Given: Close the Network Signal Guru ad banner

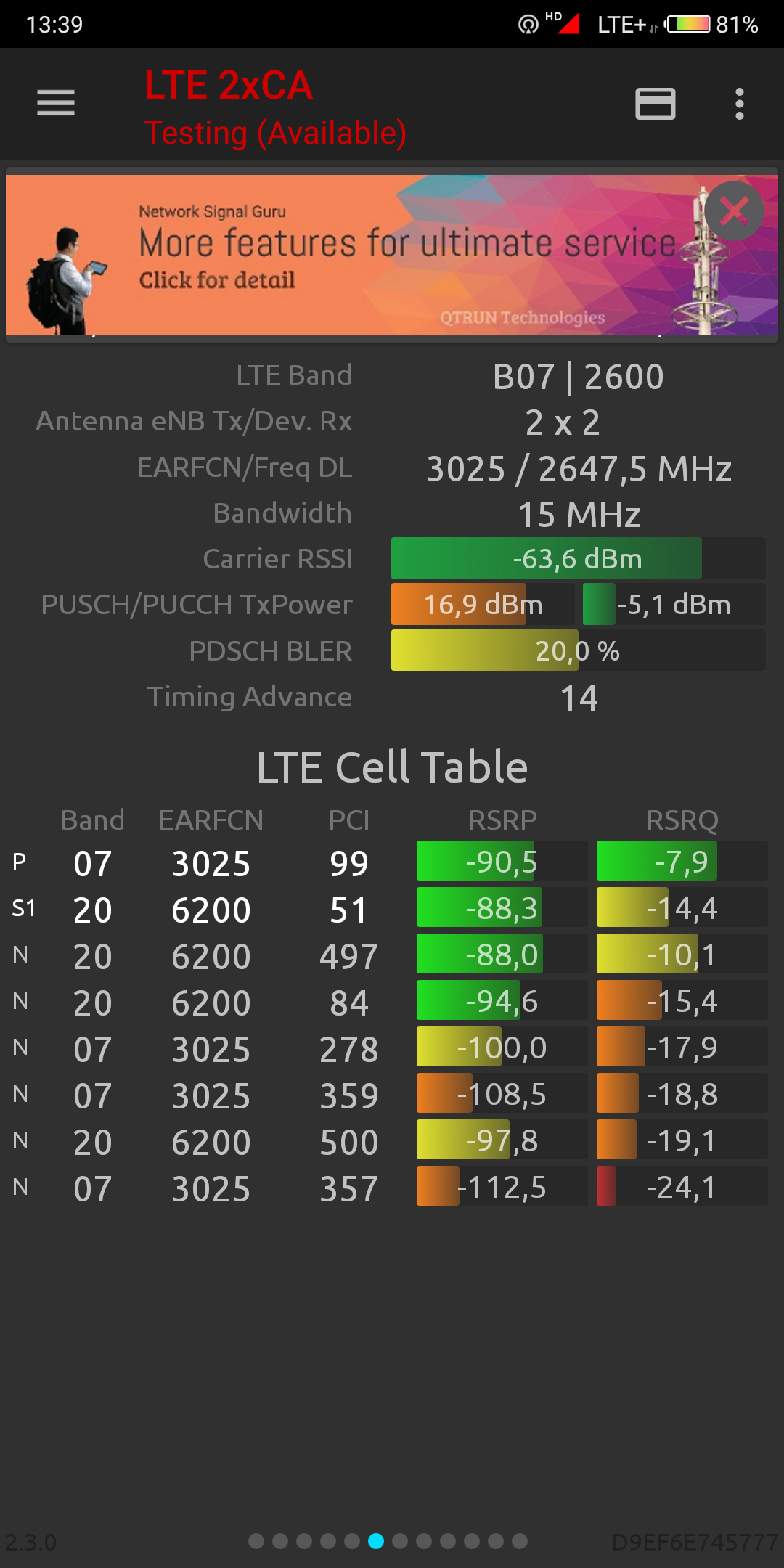Looking at the screenshot, I should pyautogui.click(x=734, y=211).
